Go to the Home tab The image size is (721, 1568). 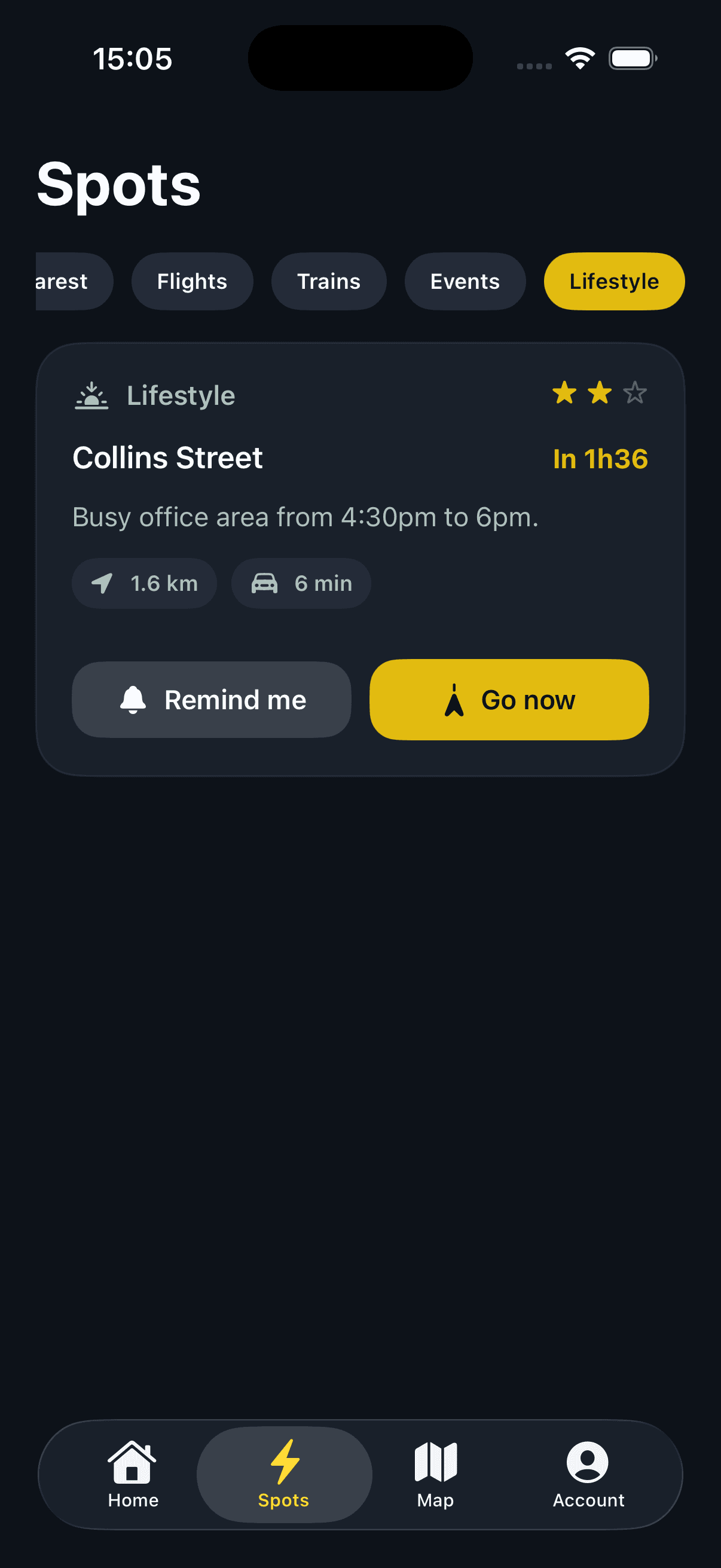[133, 1475]
